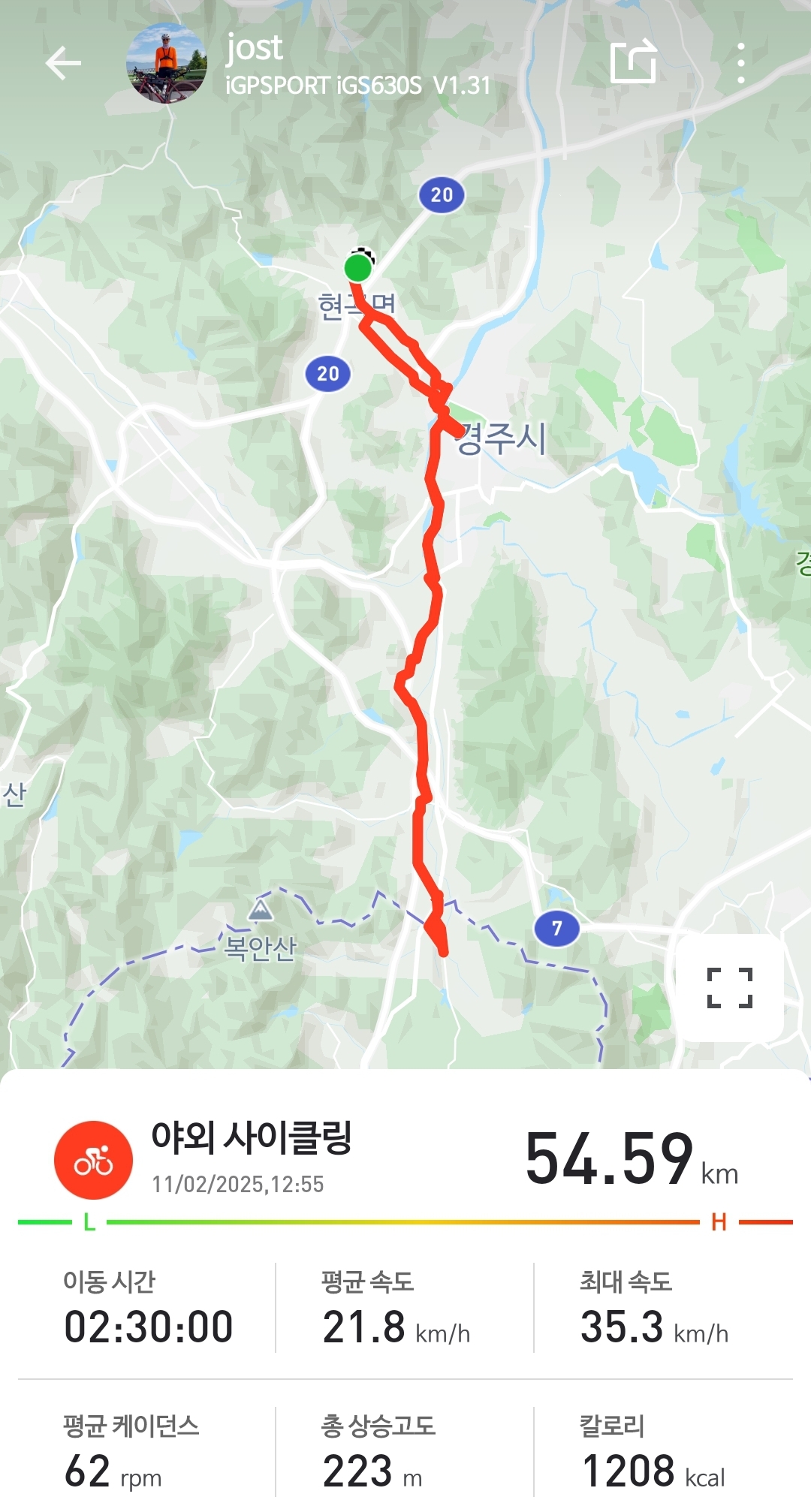Share this cycling activity
The width and height of the screenshot is (811, 1512).
click(633, 62)
